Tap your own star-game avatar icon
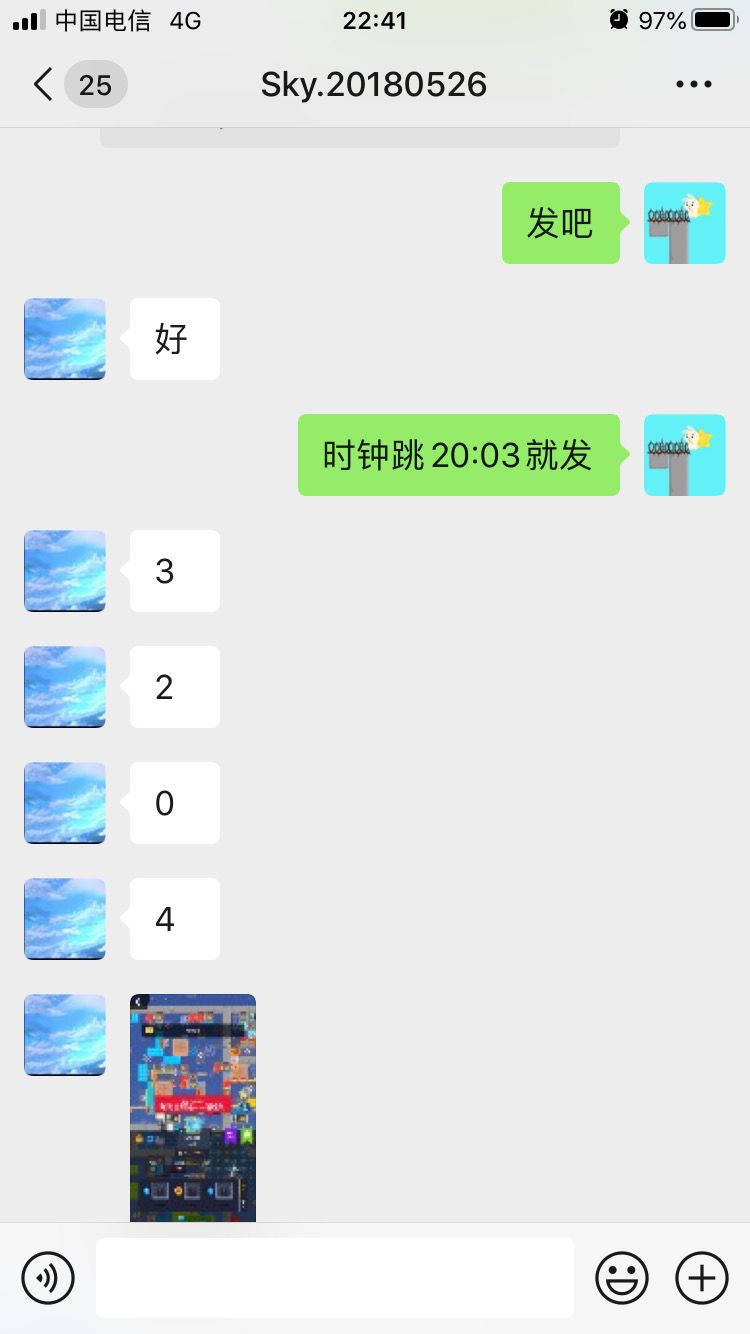This screenshot has height=1334, width=750. tap(684, 223)
